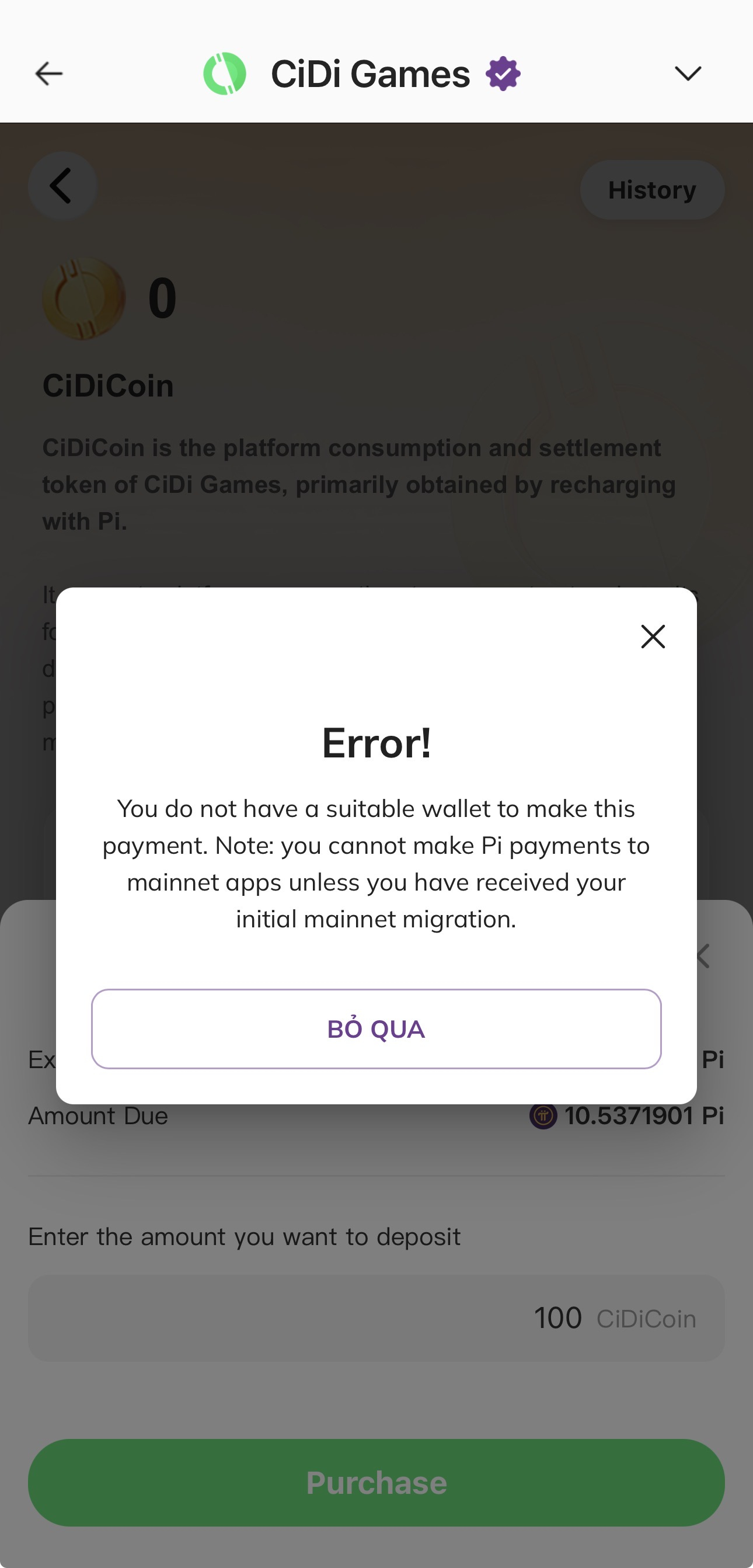This screenshot has width=753, height=1568.
Task: Tap the BỎ QUA button
Action: [376, 1029]
